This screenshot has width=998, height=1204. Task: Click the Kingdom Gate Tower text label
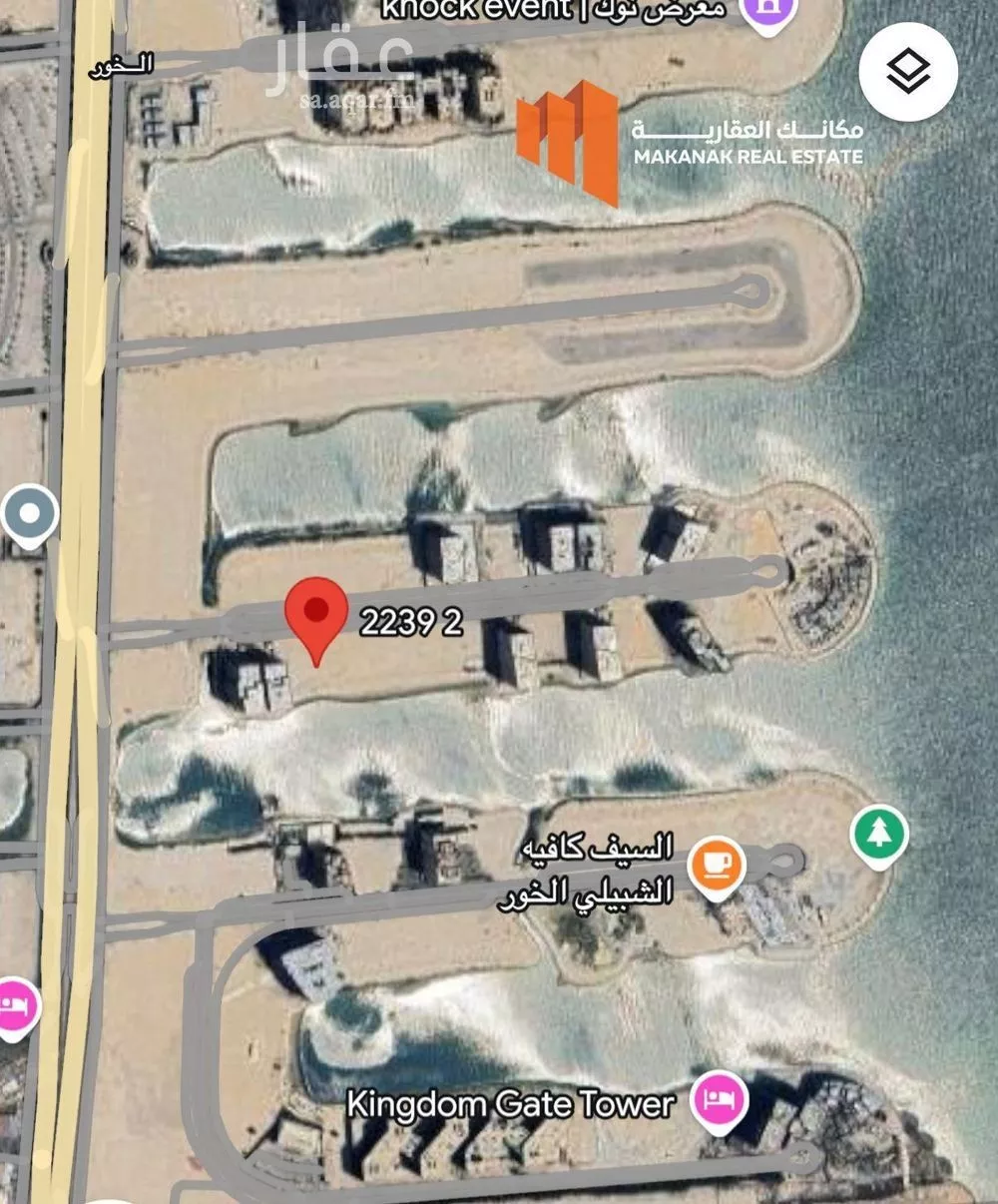[507, 1103]
